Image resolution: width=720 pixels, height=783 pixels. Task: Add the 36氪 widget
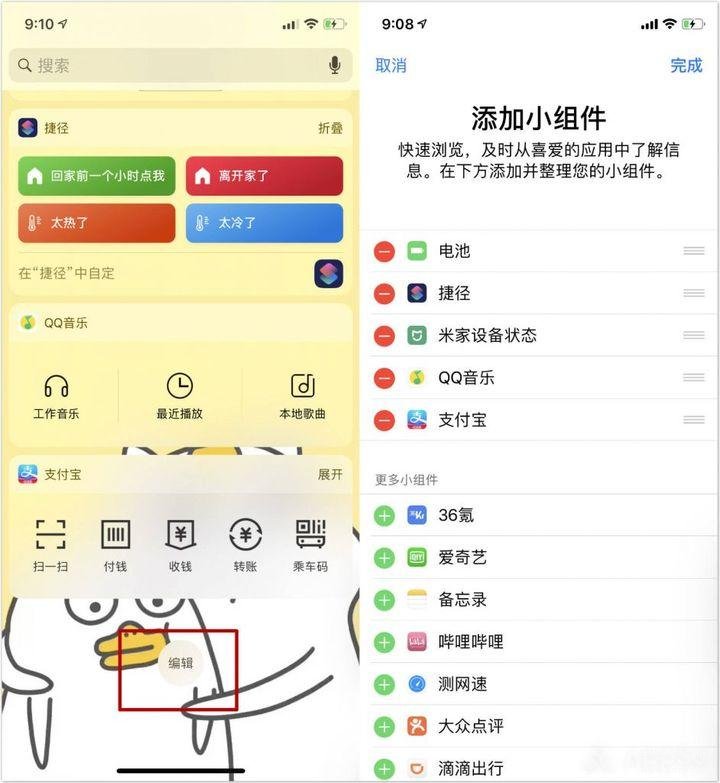[384, 516]
